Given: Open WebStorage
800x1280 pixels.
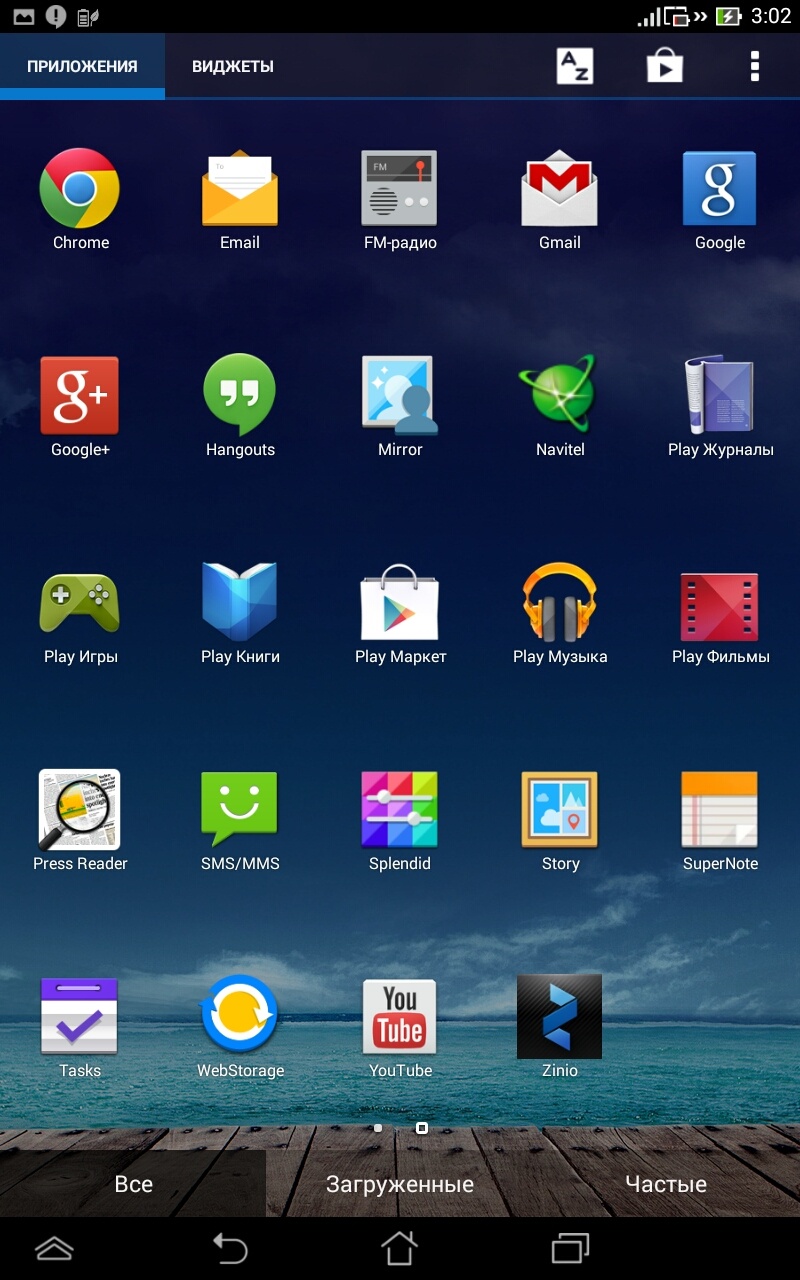Looking at the screenshot, I should [x=240, y=1018].
